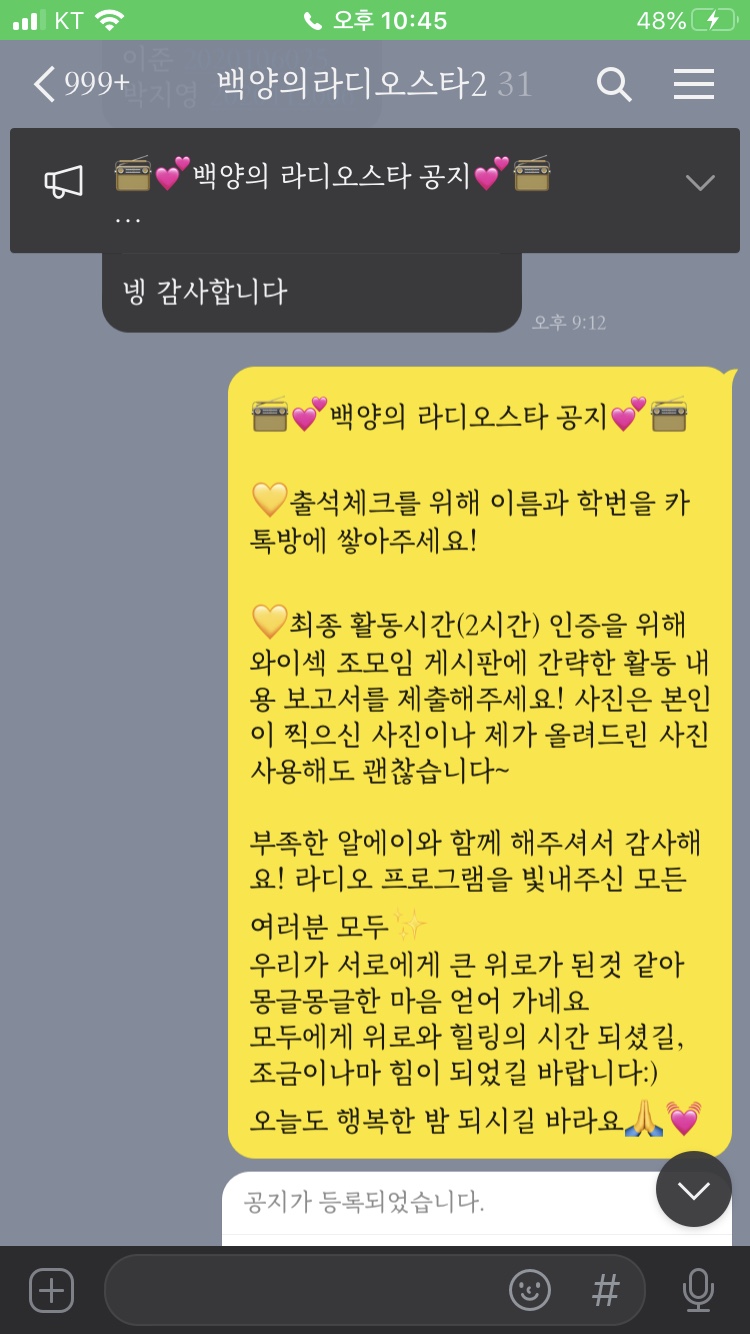750x1334 pixels.
Task: Search within this chat room
Action: (x=614, y=85)
